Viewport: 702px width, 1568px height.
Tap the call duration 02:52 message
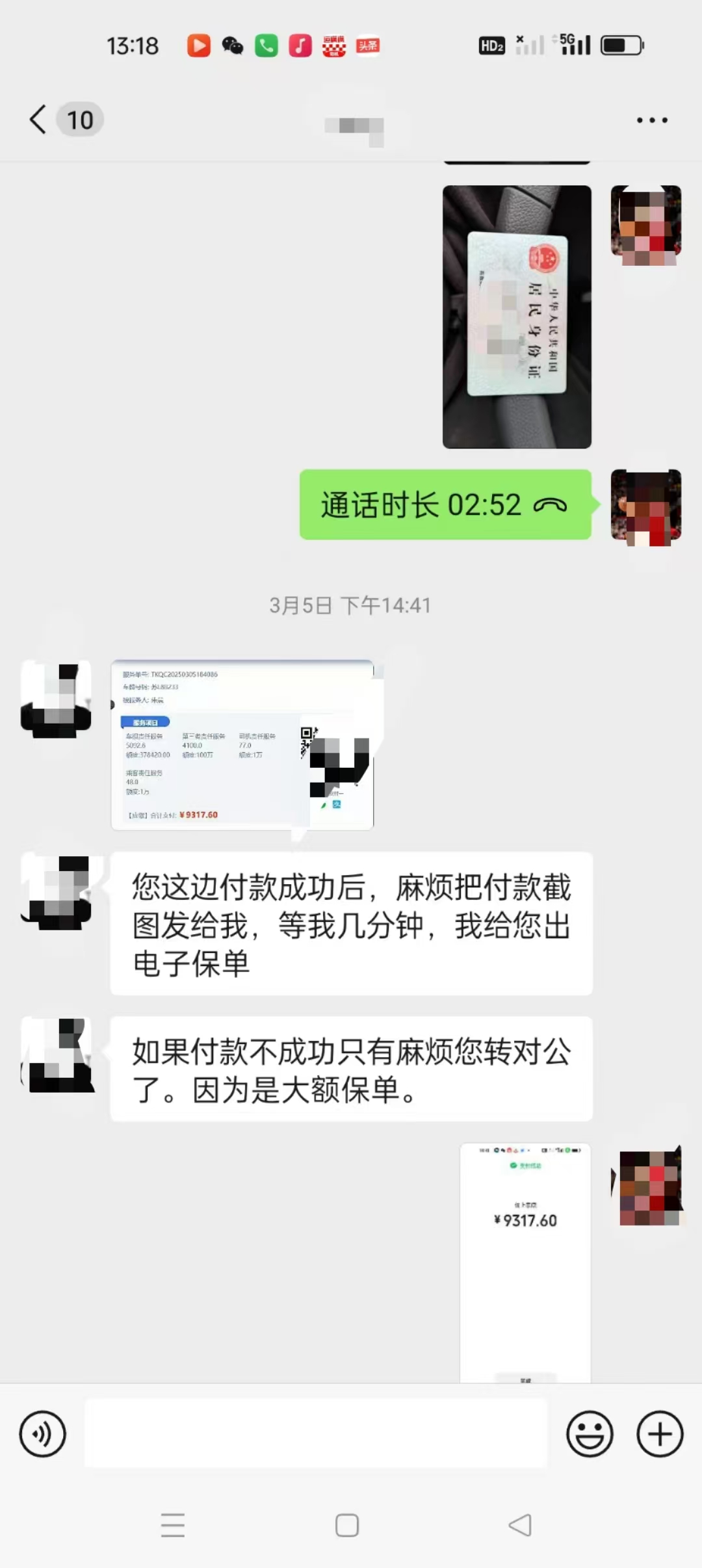[x=445, y=504]
